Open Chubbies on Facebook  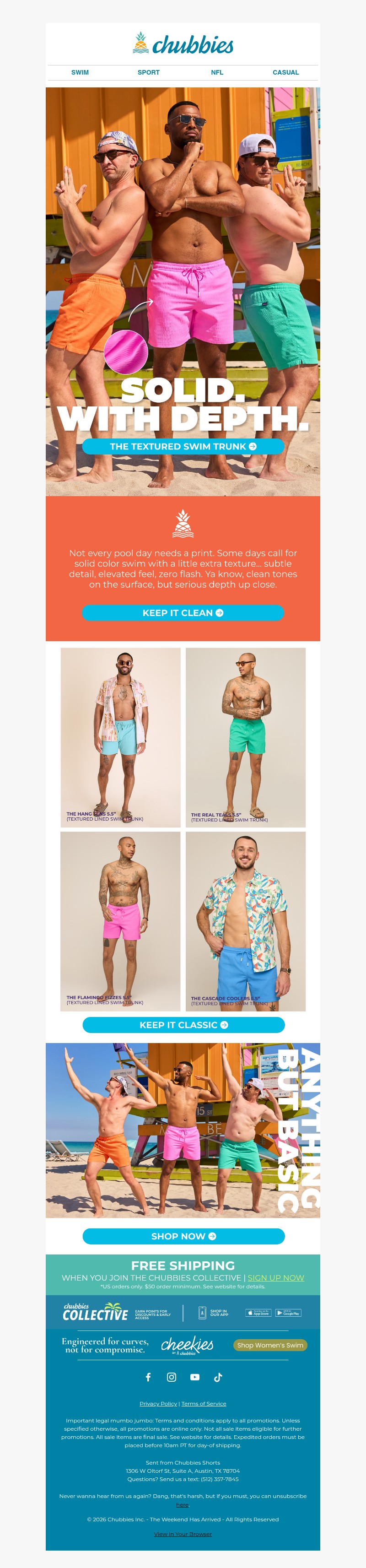[148, 1377]
